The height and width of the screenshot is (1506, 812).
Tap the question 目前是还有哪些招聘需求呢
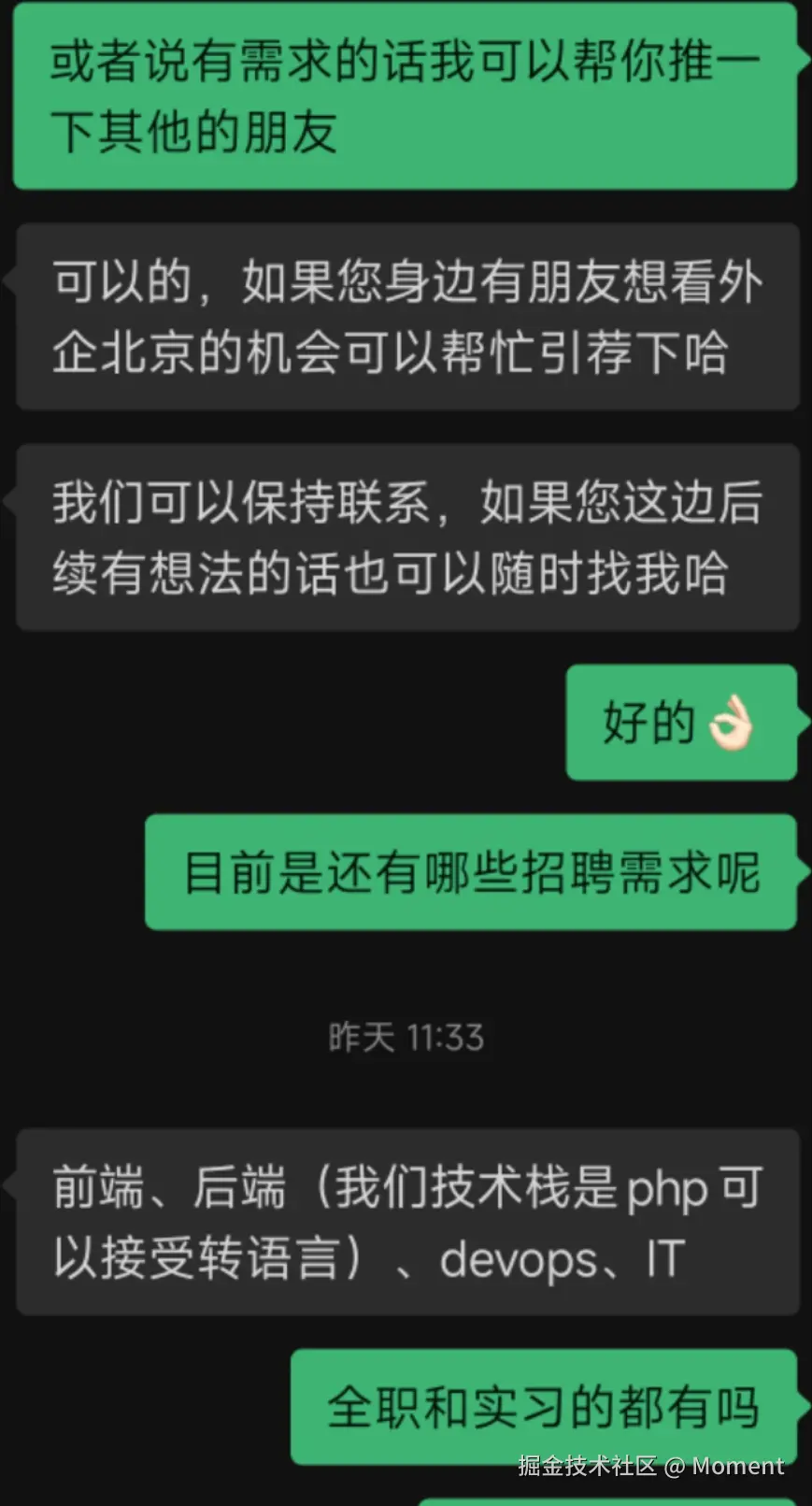472,872
